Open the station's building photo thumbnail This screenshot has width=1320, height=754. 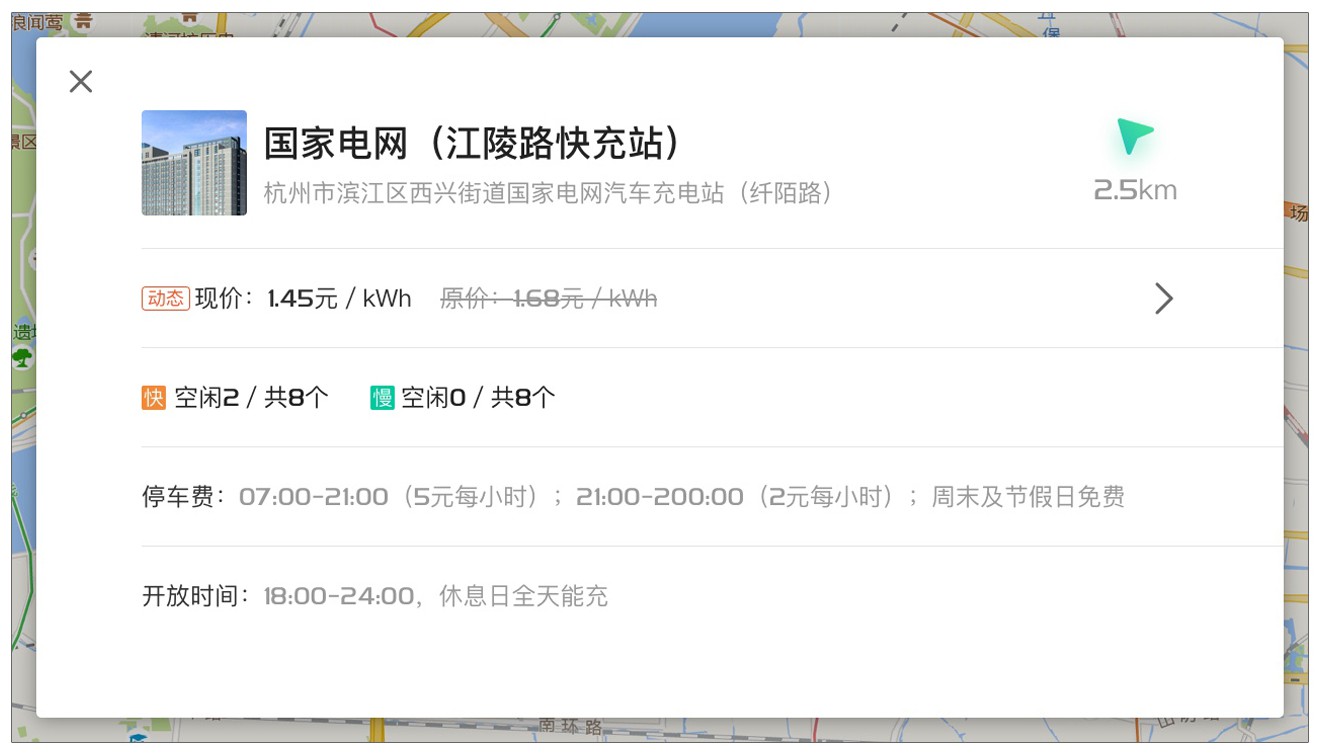[194, 163]
